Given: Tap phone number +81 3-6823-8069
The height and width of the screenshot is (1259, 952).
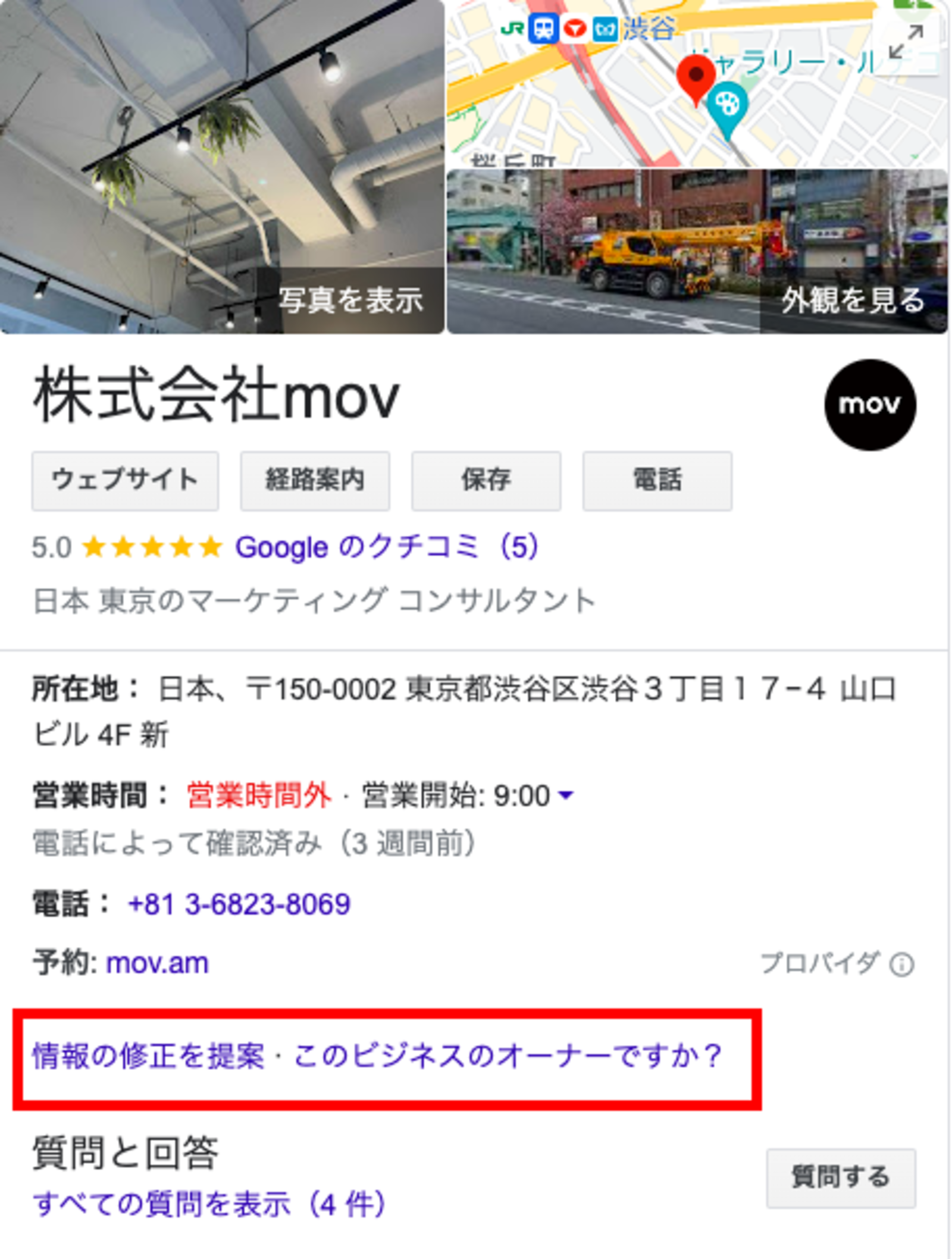Looking at the screenshot, I should coord(239,904).
